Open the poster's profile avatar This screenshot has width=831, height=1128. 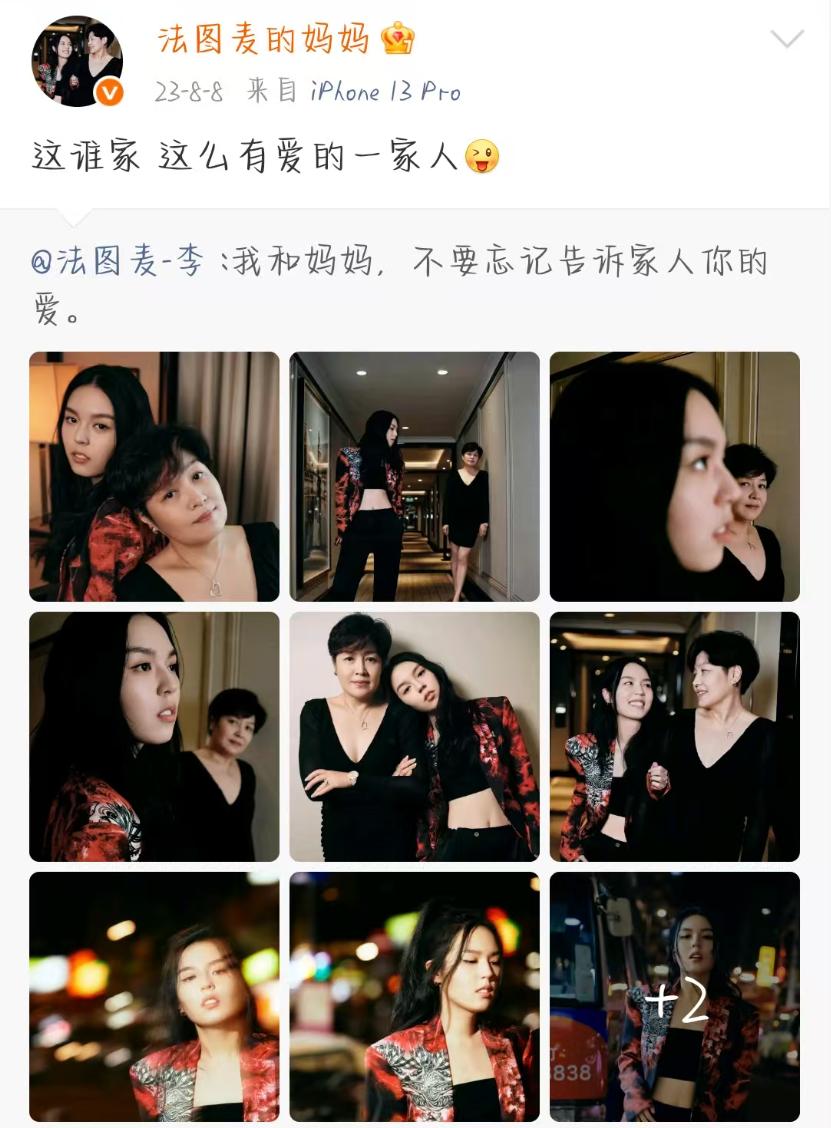[77, 61]
